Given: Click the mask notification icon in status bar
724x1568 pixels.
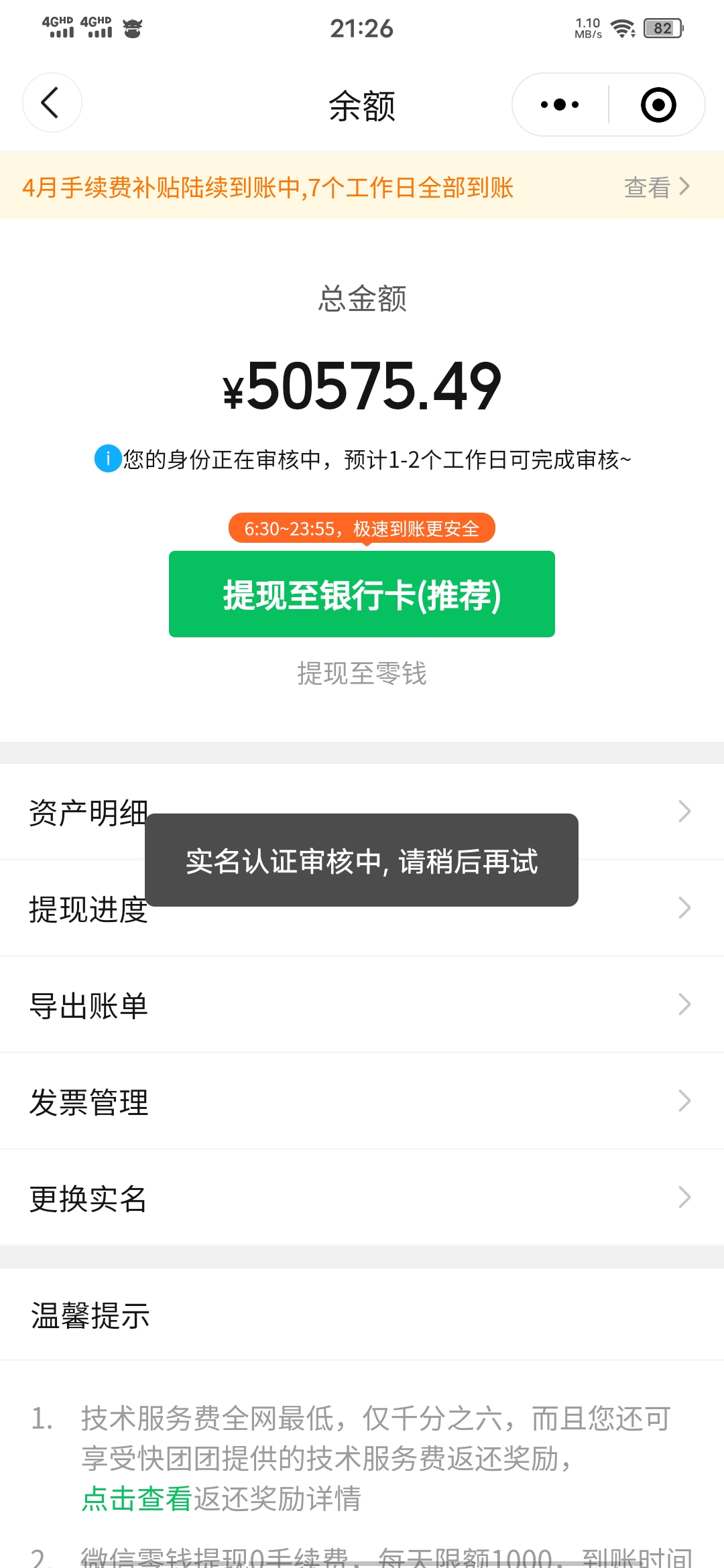Looking at the screenshot, I should coord(134,27).
